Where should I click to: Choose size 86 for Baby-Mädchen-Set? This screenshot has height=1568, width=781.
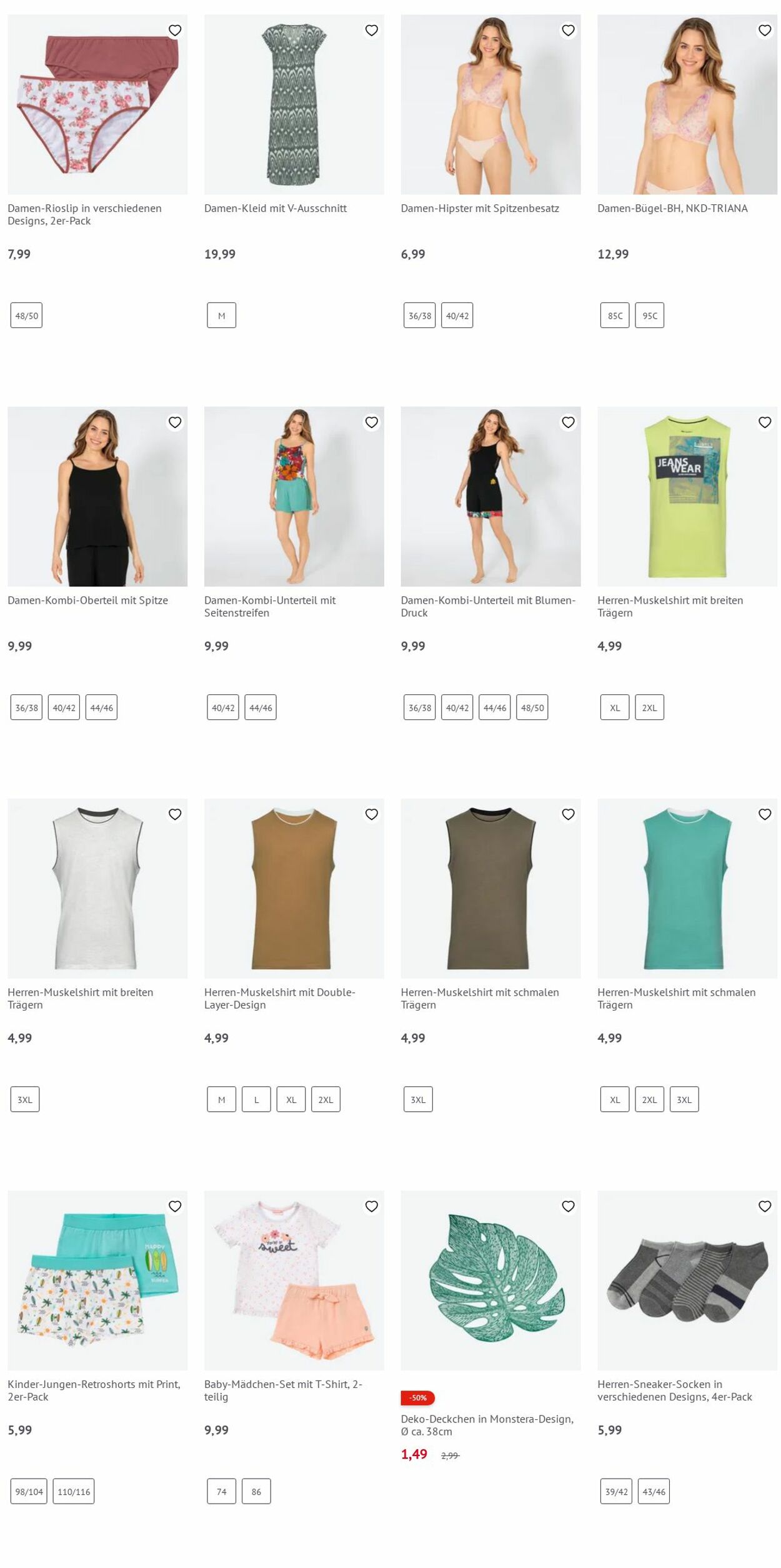click(x=256, y=1491)
